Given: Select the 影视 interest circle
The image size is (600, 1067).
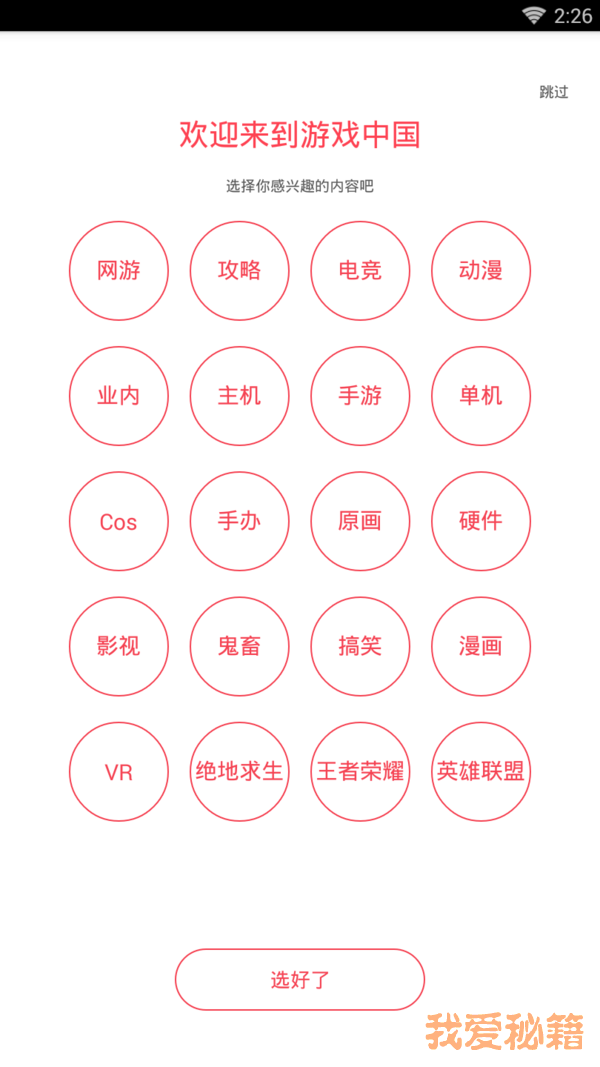Looking at the screenshot, I should (x=119, y=646).
